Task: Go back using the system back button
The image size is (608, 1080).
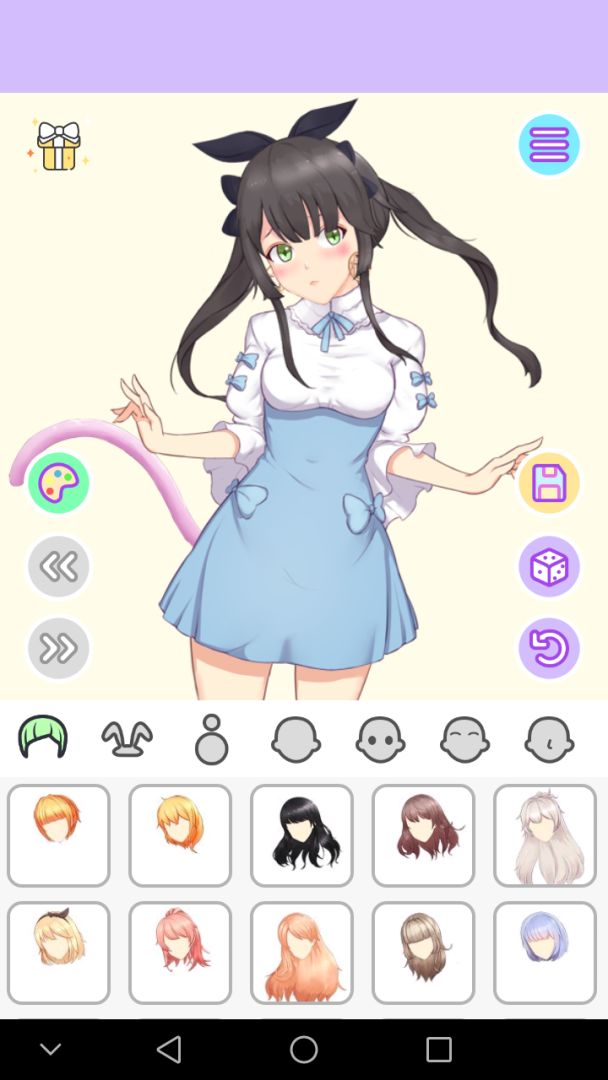Action: (x=169, y=1048)
